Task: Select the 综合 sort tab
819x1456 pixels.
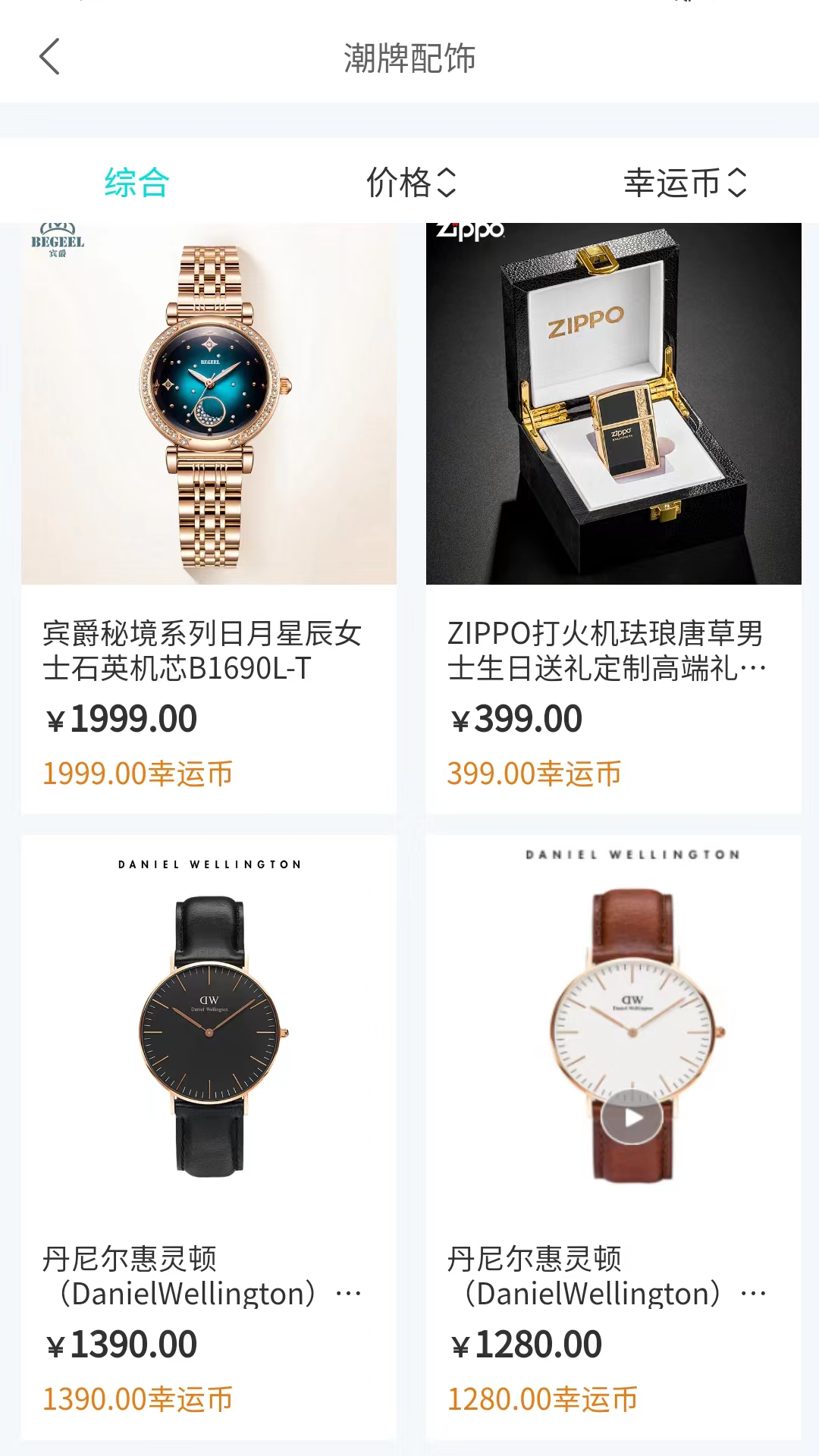Action: [x=136, y=183]
